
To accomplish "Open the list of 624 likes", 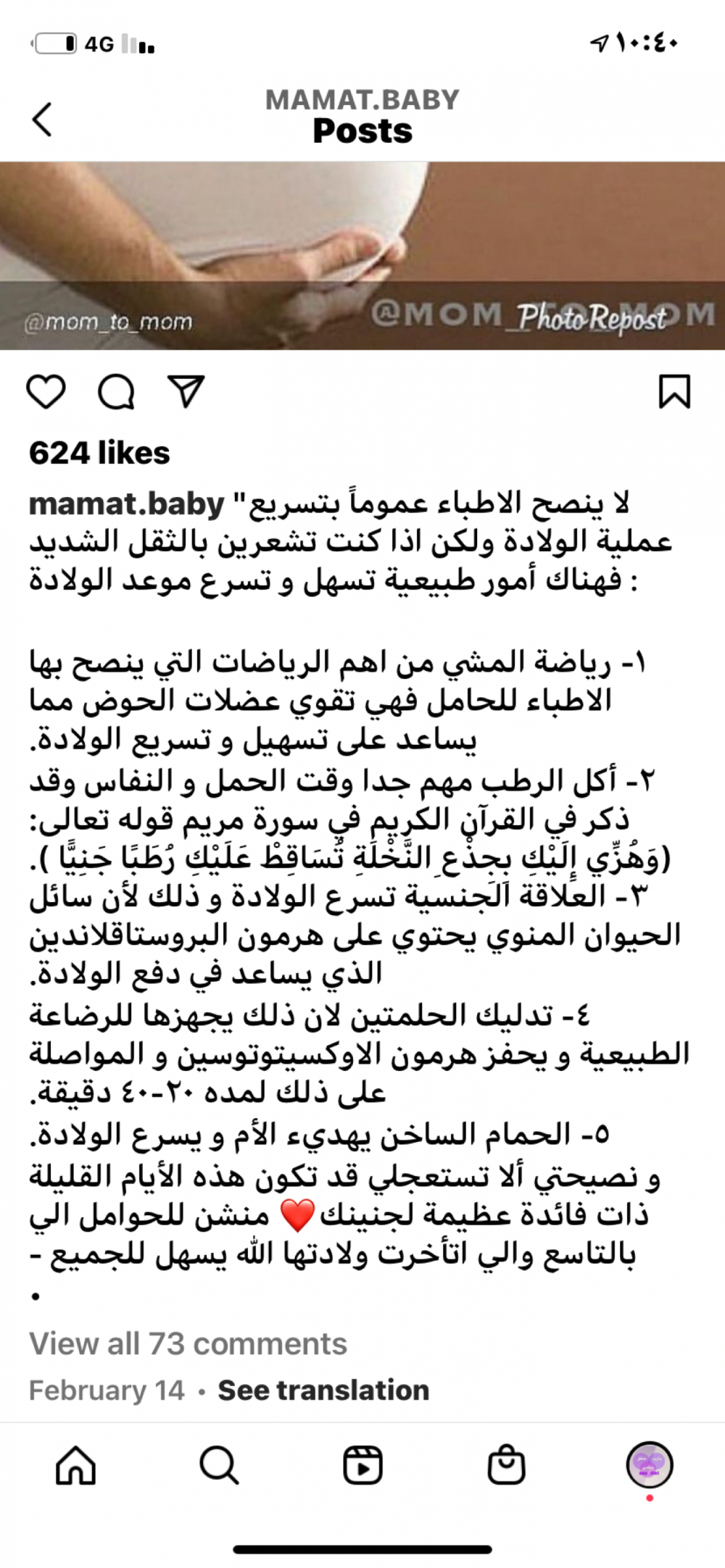I will coord(99,453).
